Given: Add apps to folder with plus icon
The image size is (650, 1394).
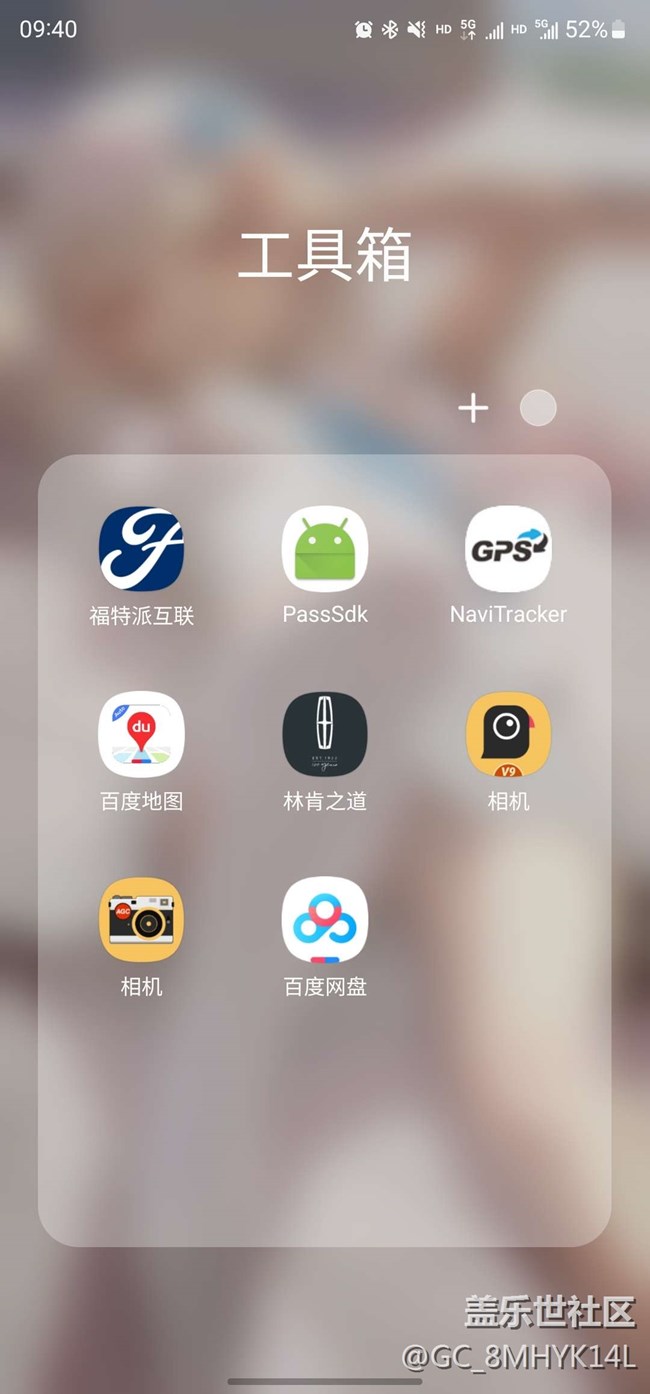Looking at the screenshot, I should [x=473, y=408].
